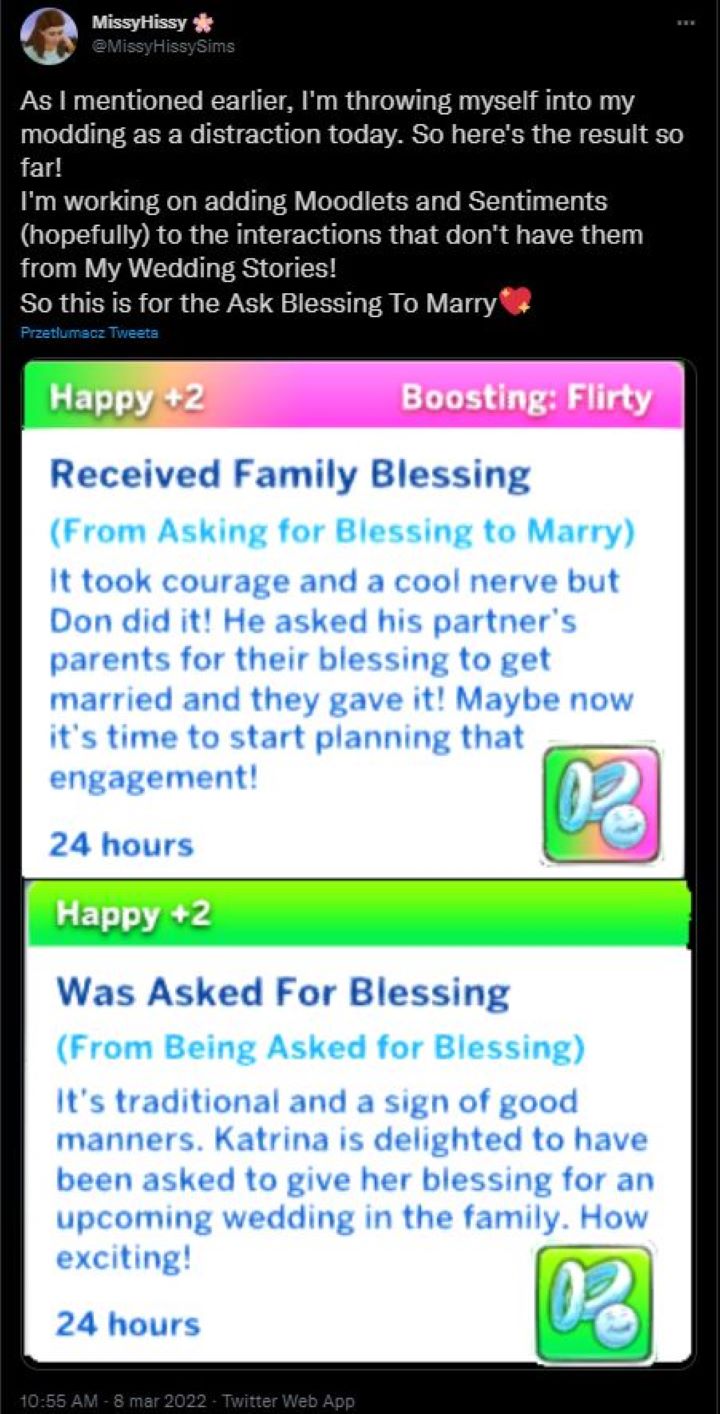The height and width of the screenshot is (1414, 720).
Task: Open MissyHissy's profile picture
Action: pyautogui.click(x=49, y=35)
